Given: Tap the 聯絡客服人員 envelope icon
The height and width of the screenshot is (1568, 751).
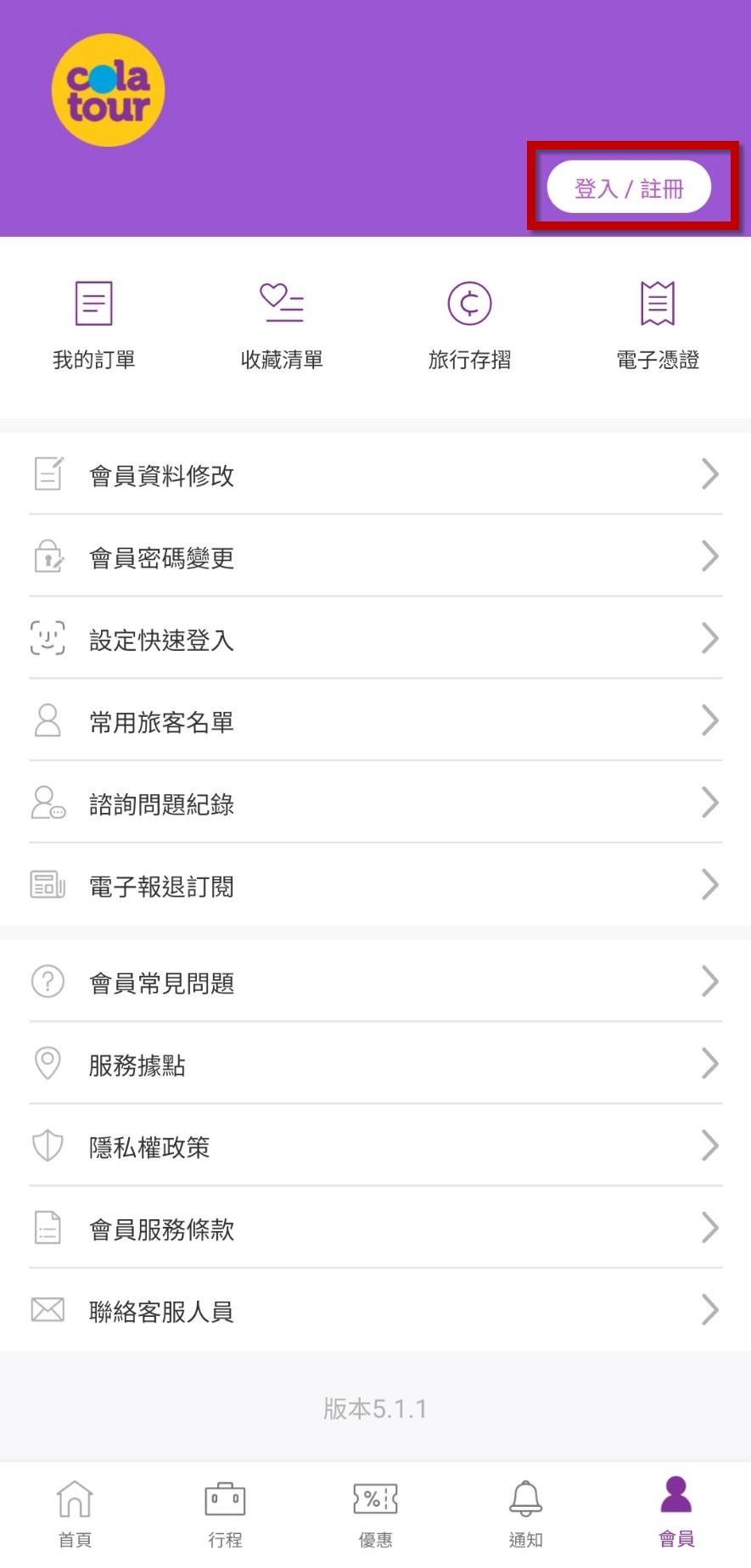Looking at the screenshot, I should [x=48, y=1309].
